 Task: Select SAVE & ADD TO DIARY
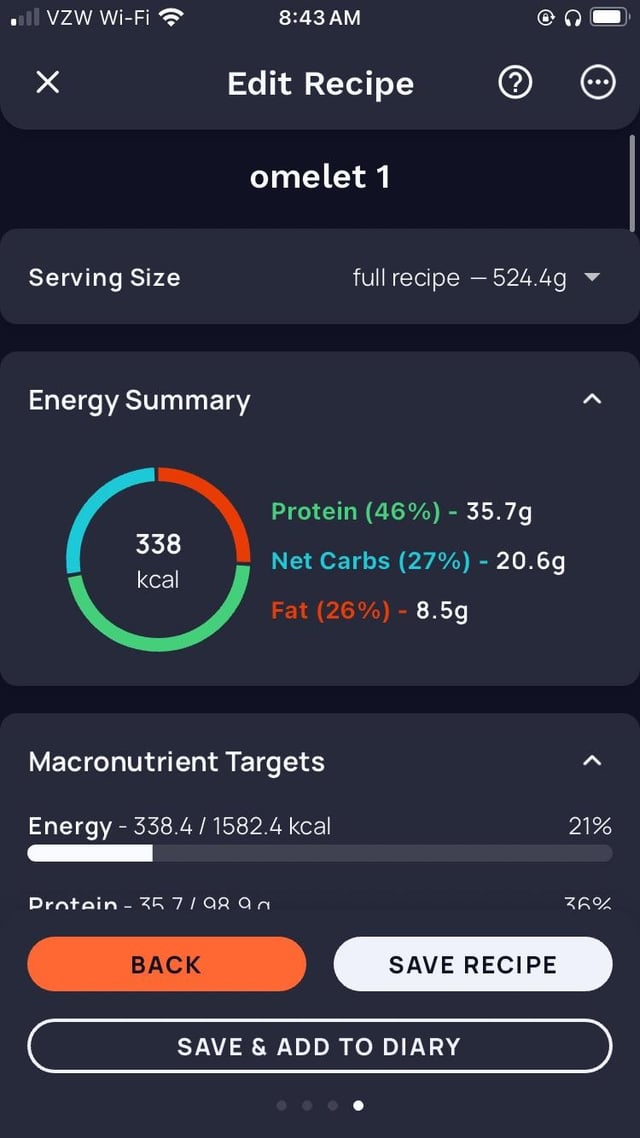pyautogui.click(x=320, y=1046)
